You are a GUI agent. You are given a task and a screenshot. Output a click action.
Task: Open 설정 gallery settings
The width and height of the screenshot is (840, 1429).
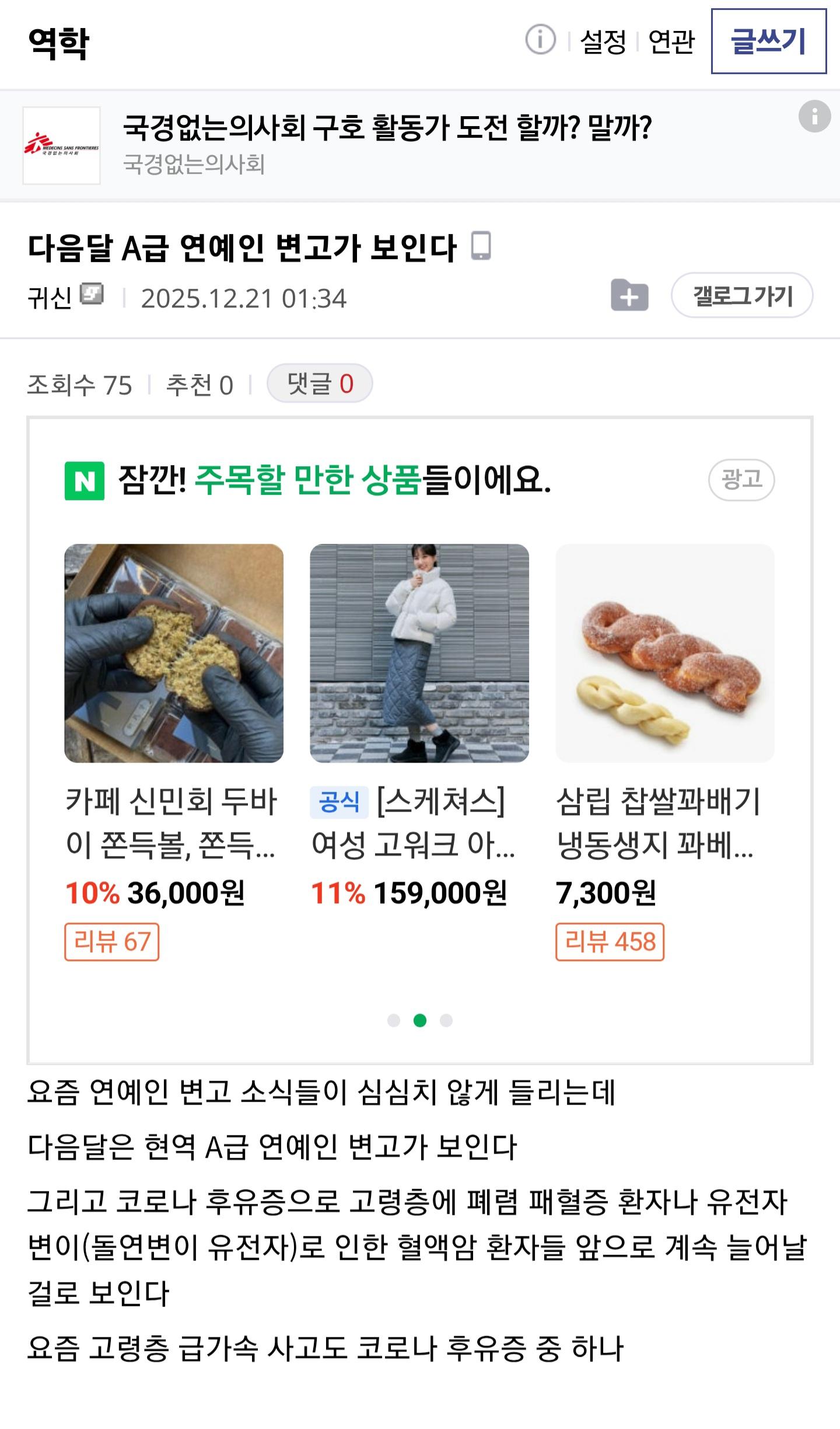click(603, 42)
